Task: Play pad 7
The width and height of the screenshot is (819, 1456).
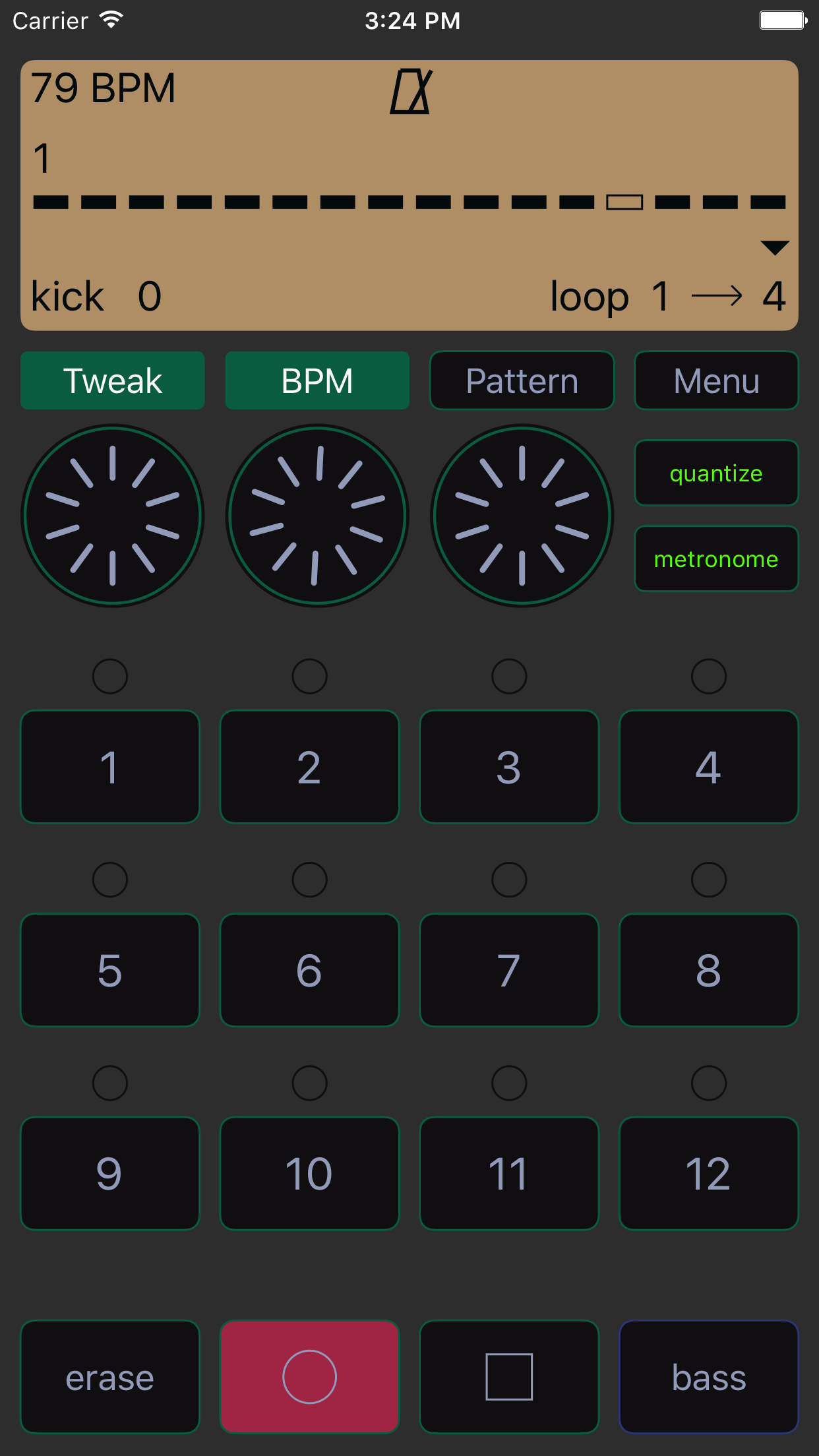Action: 509,970
